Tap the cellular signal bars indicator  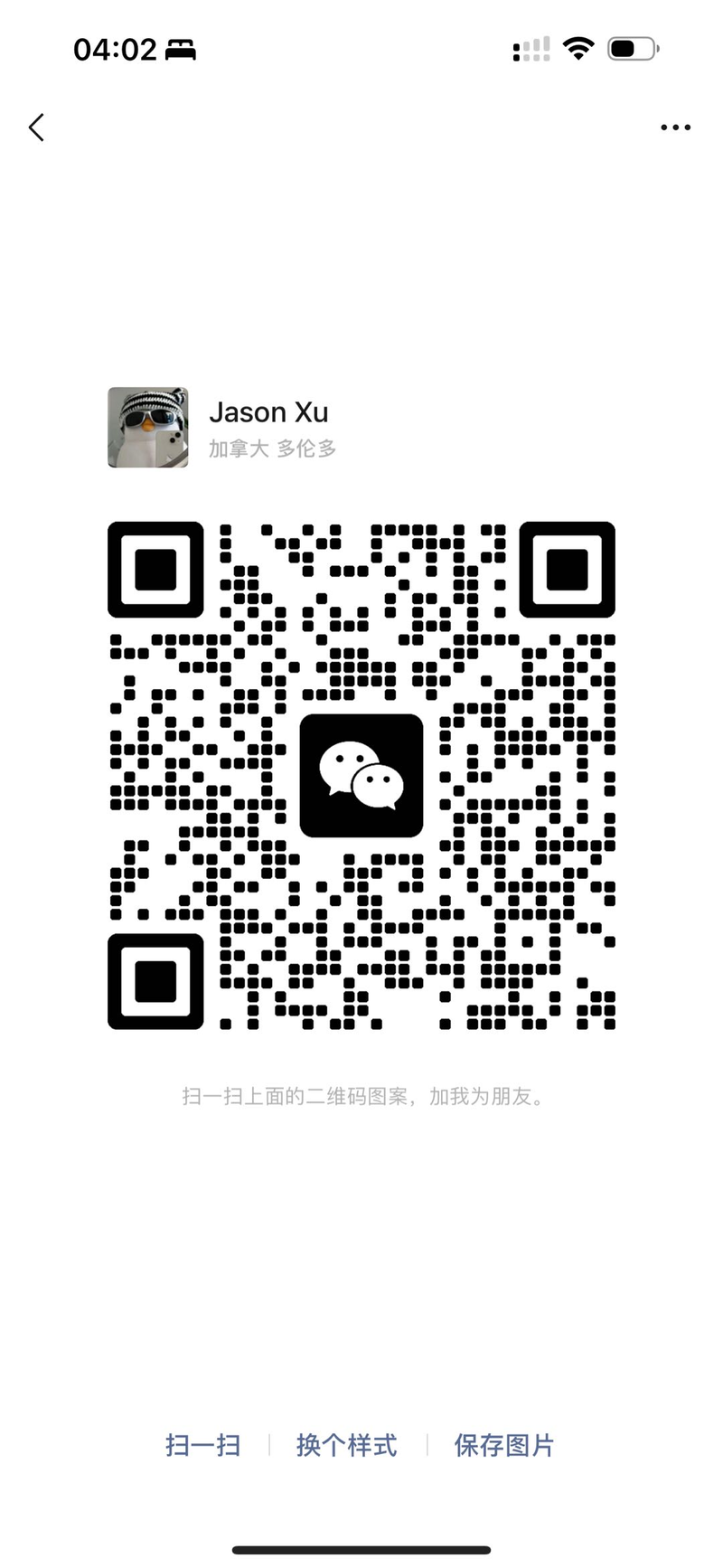click(x=531, y=49)
